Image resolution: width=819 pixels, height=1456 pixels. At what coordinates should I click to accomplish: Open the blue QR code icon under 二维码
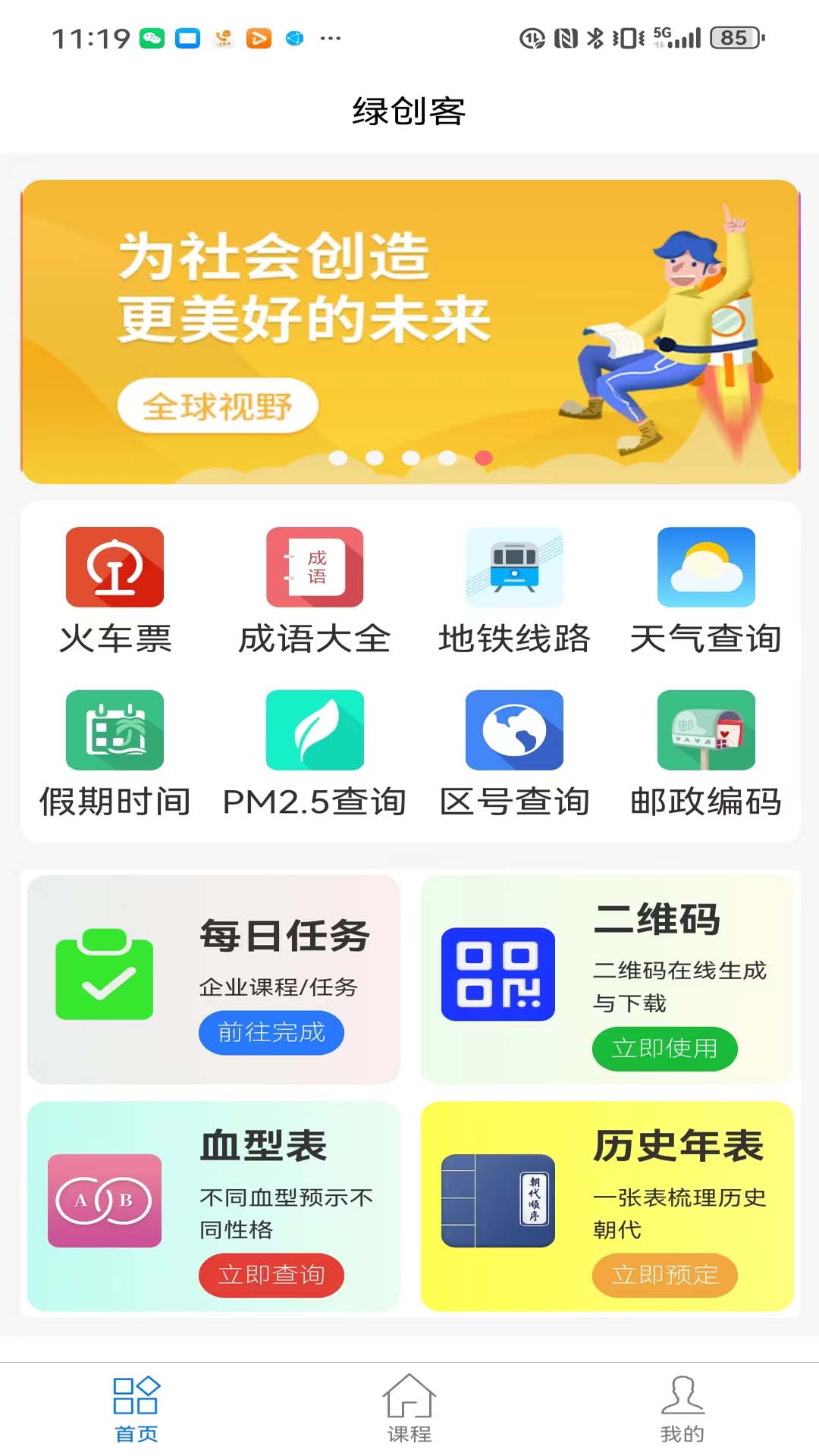pos(497,976)
